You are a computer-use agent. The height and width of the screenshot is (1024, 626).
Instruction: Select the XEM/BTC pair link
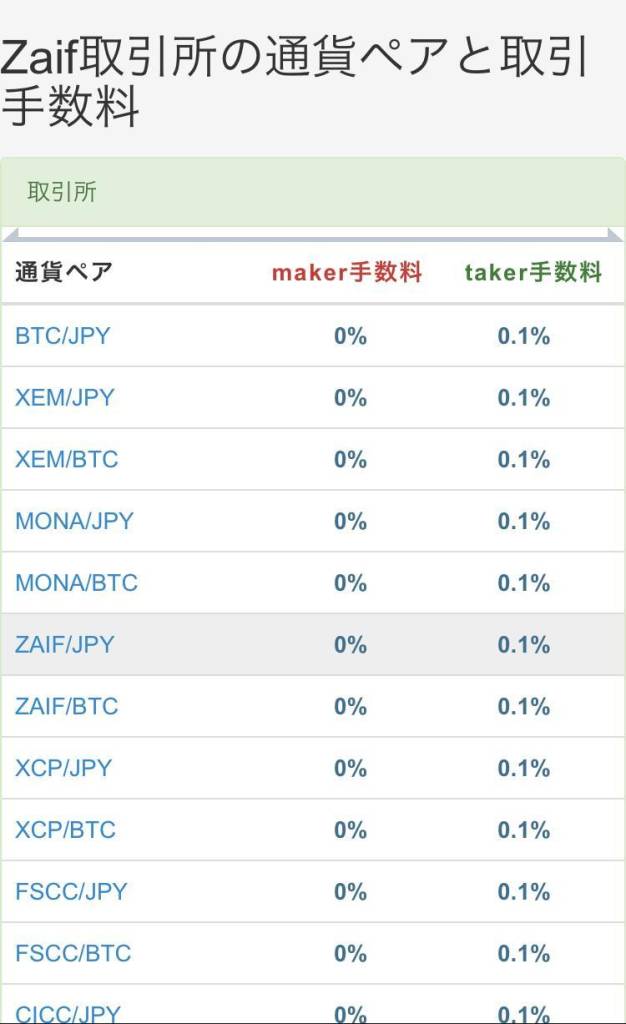(66, 460)
